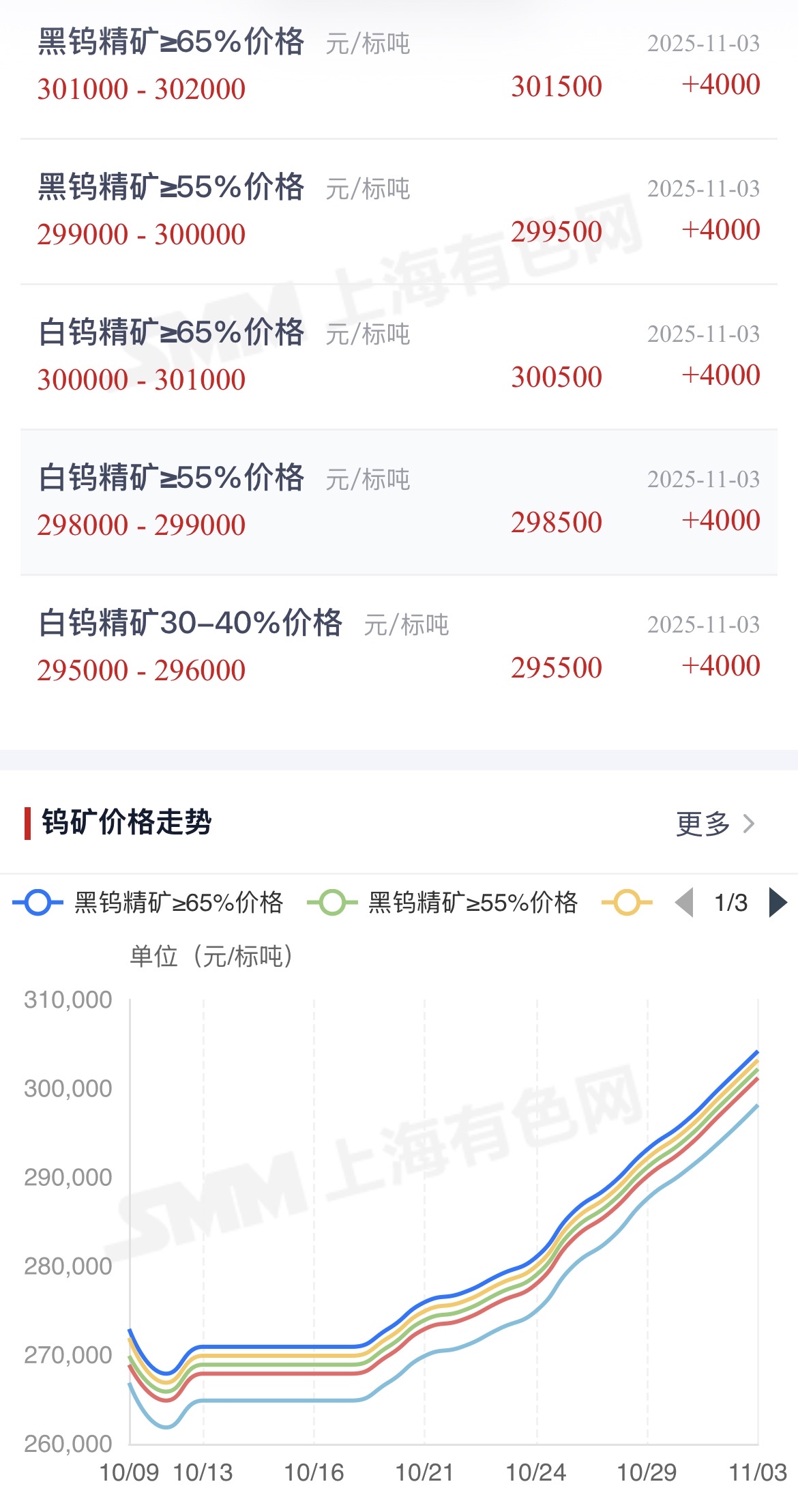
Task: Toggle the yellow series in the chart legend
Action: [x=627, y=903]
